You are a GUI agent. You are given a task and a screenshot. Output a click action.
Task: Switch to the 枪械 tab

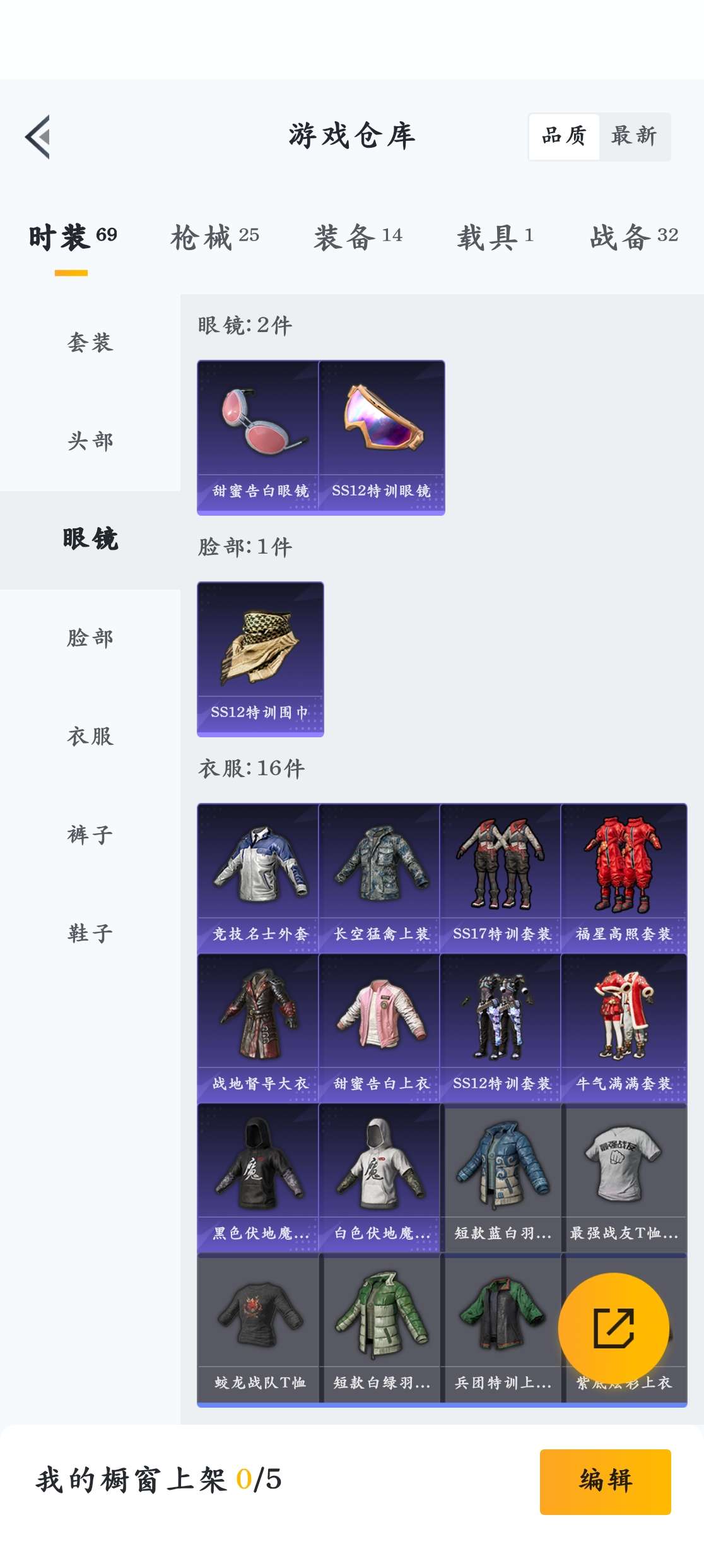coord(214,237)
